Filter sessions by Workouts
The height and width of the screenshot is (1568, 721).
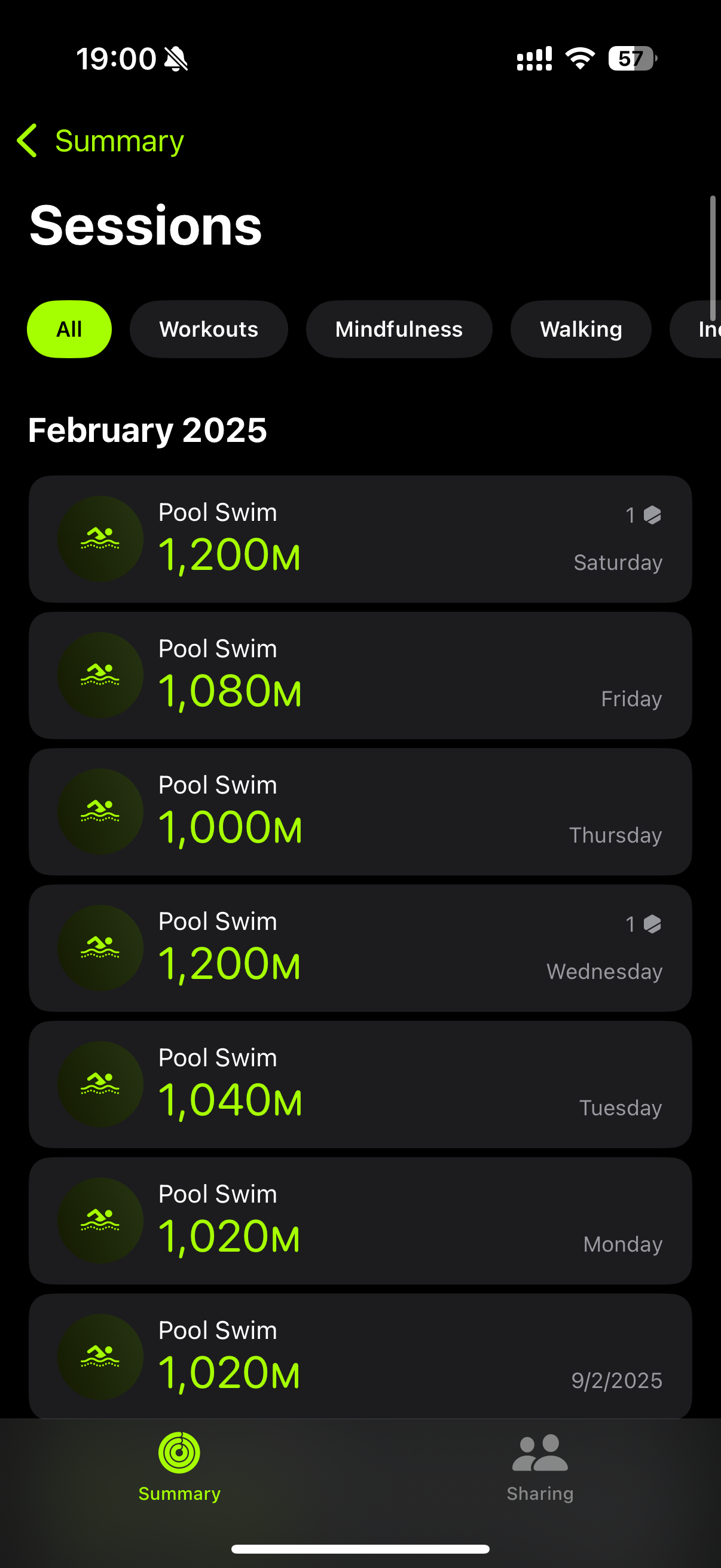[209, 329]
